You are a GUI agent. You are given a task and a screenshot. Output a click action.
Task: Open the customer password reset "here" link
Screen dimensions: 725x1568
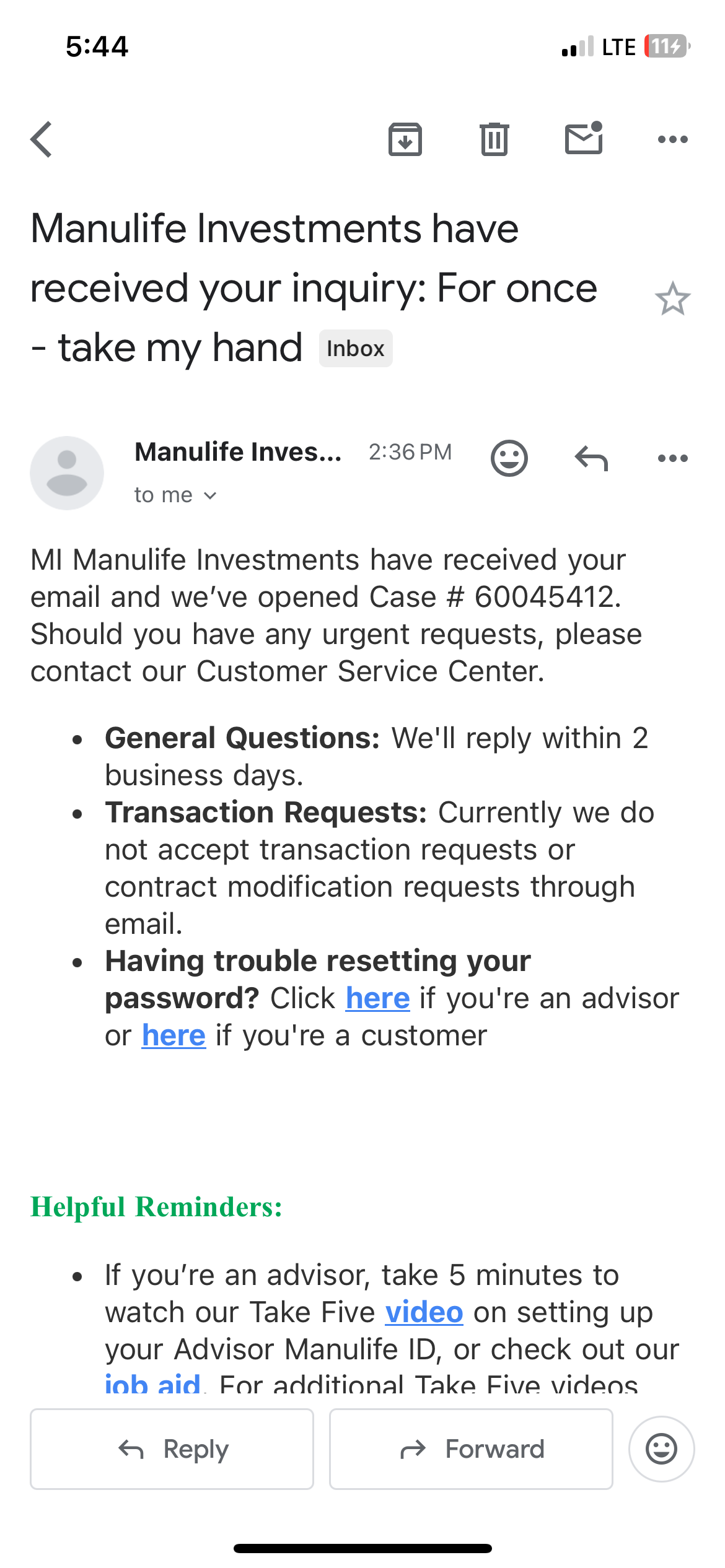coord(174,1035)
